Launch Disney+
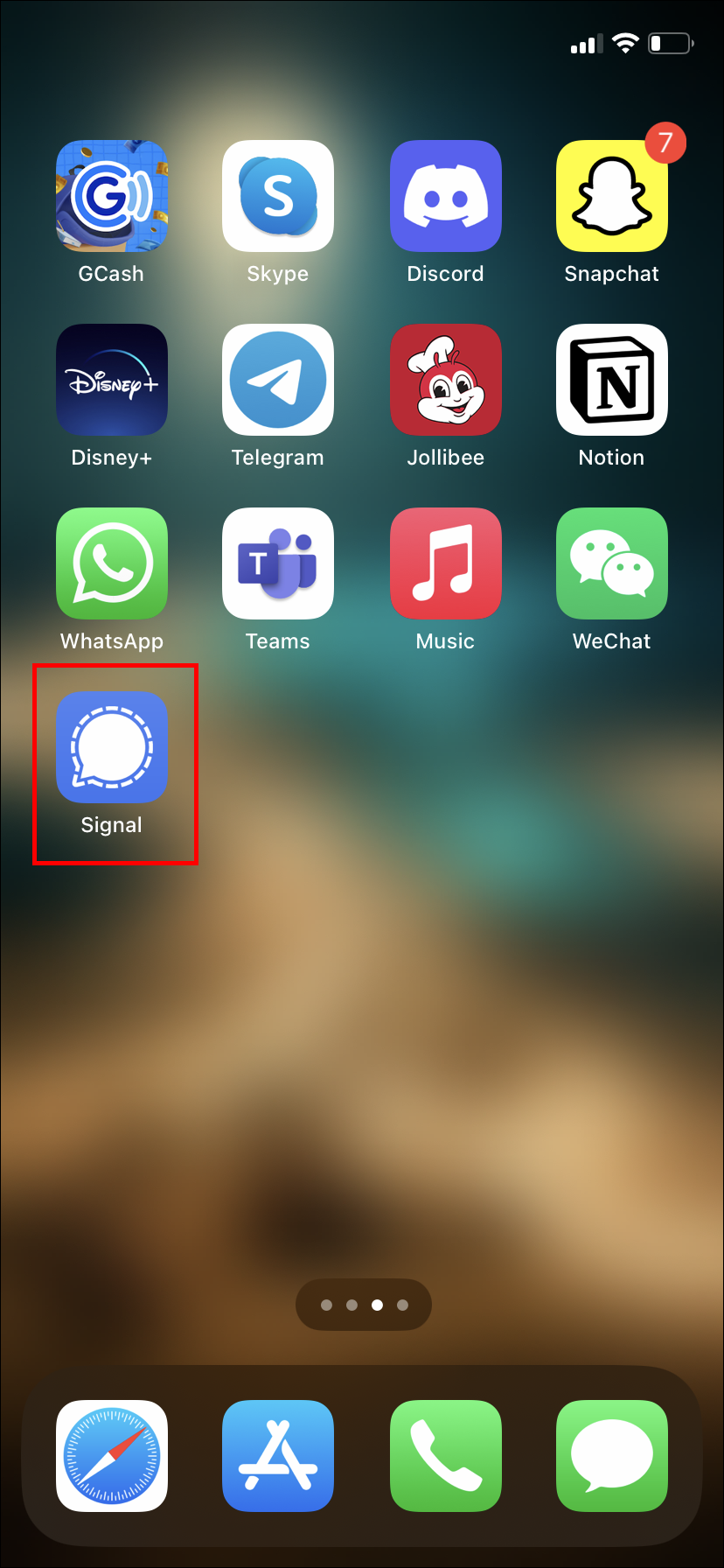Screen dimensions: 724x1568 [x=112, y=380]
